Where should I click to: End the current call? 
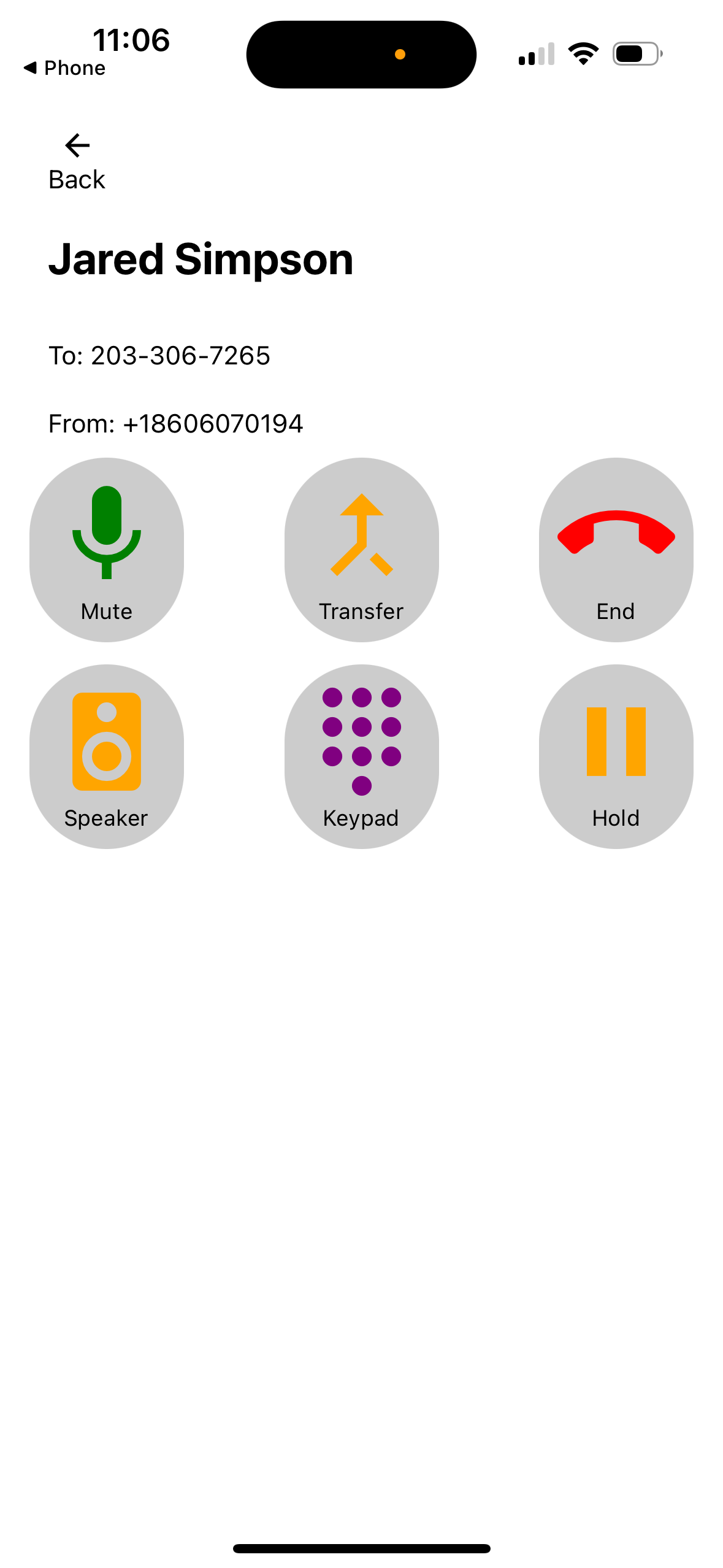click(x=616, y=549)
